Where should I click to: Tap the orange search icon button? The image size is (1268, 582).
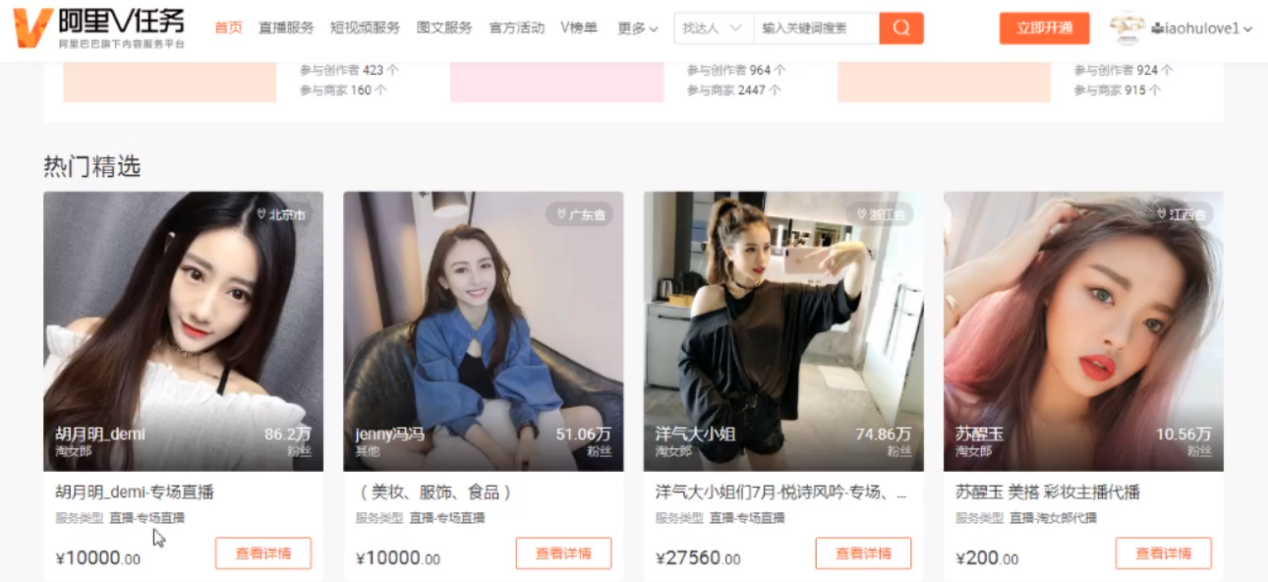point(901,28)
